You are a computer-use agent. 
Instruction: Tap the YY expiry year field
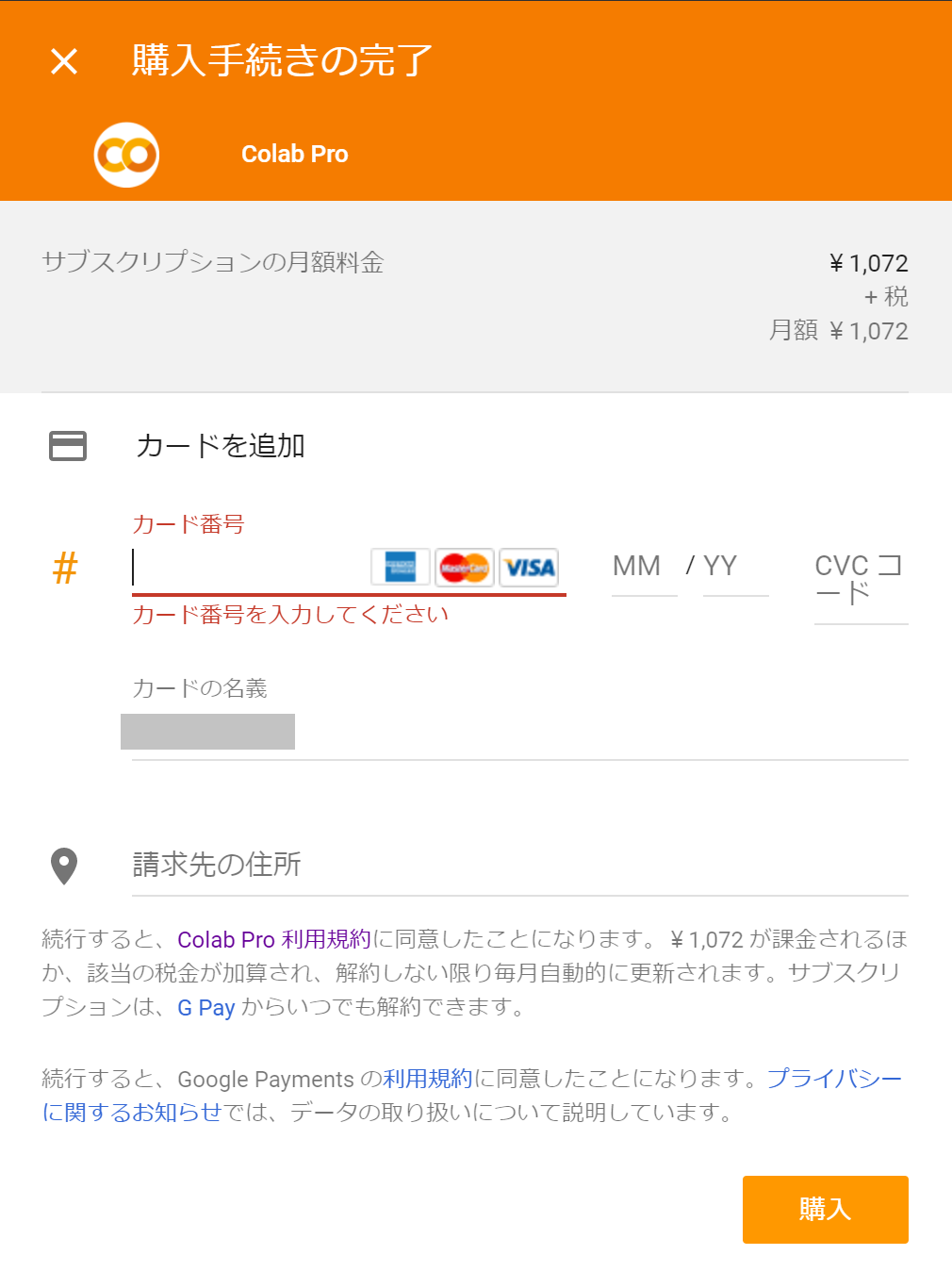[x=734, y=567]
